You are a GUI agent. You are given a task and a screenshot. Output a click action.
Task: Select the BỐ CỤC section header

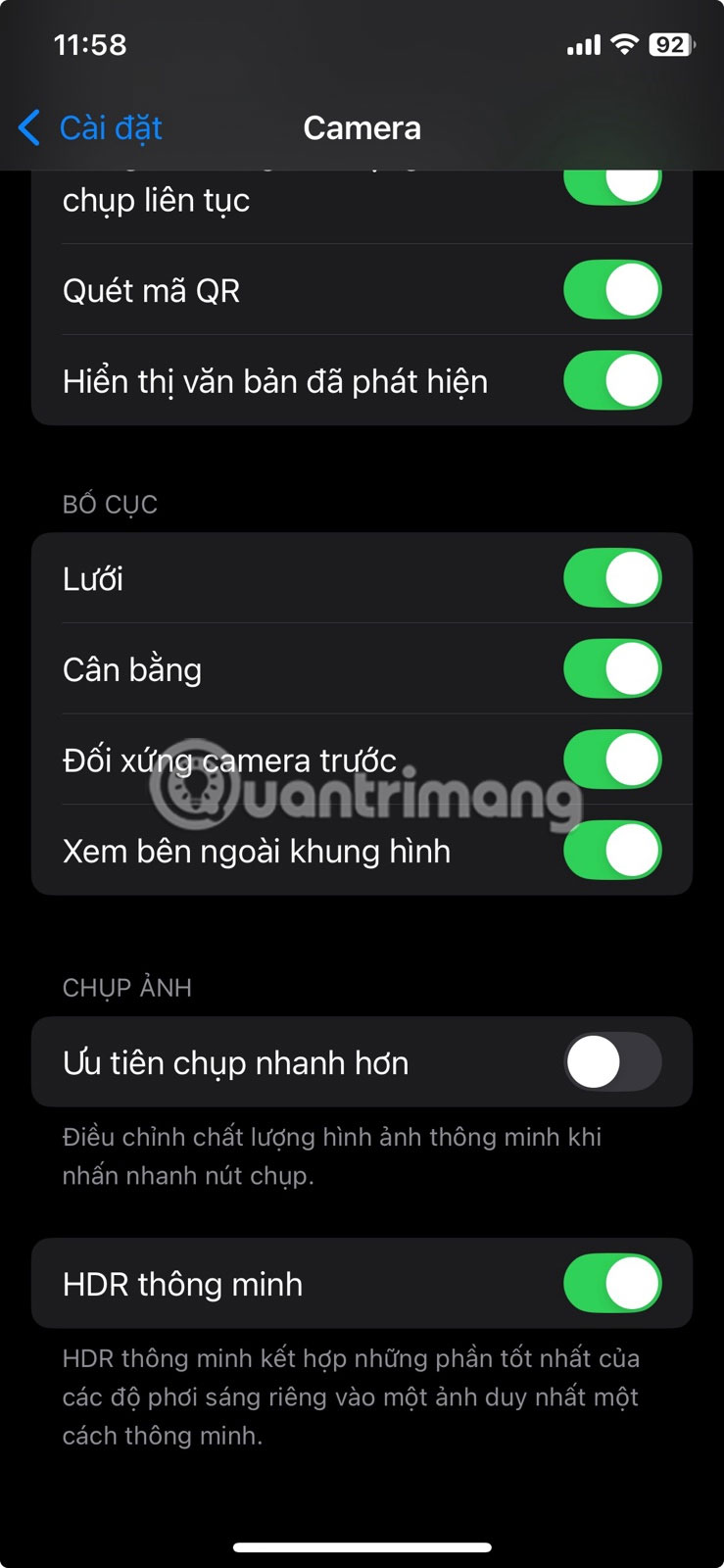108,504
